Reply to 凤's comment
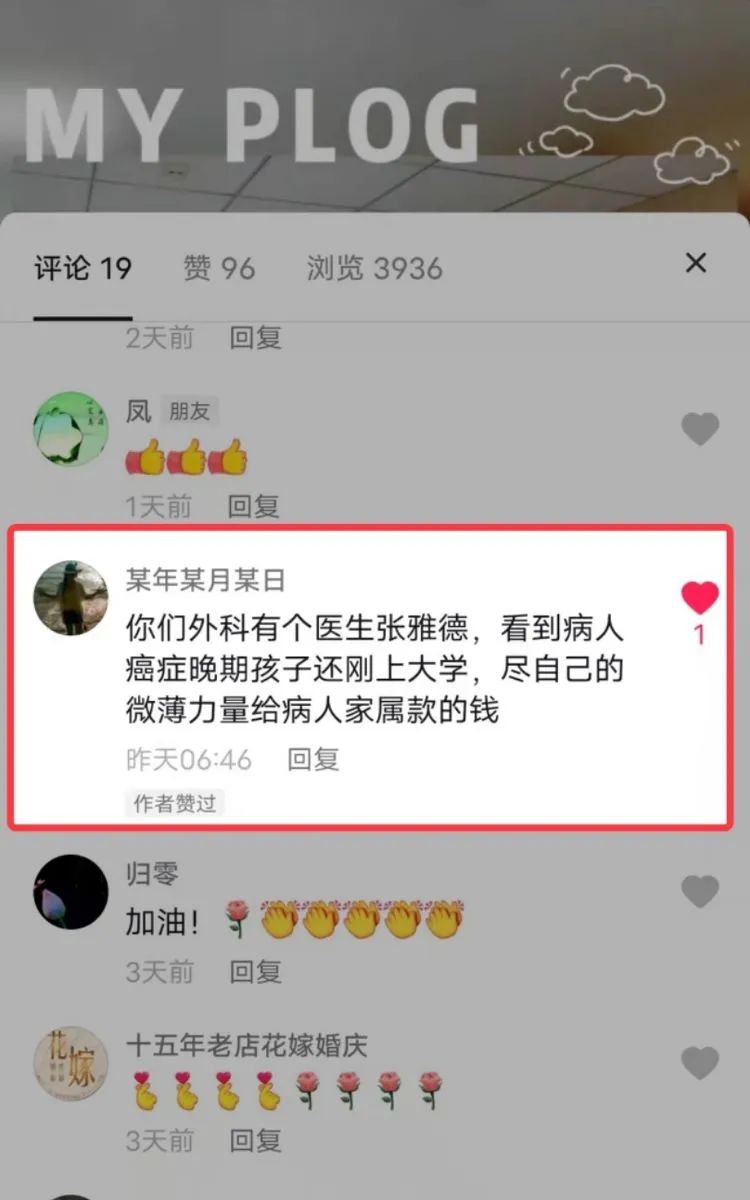750x1200 pixels. click(254, 507)
